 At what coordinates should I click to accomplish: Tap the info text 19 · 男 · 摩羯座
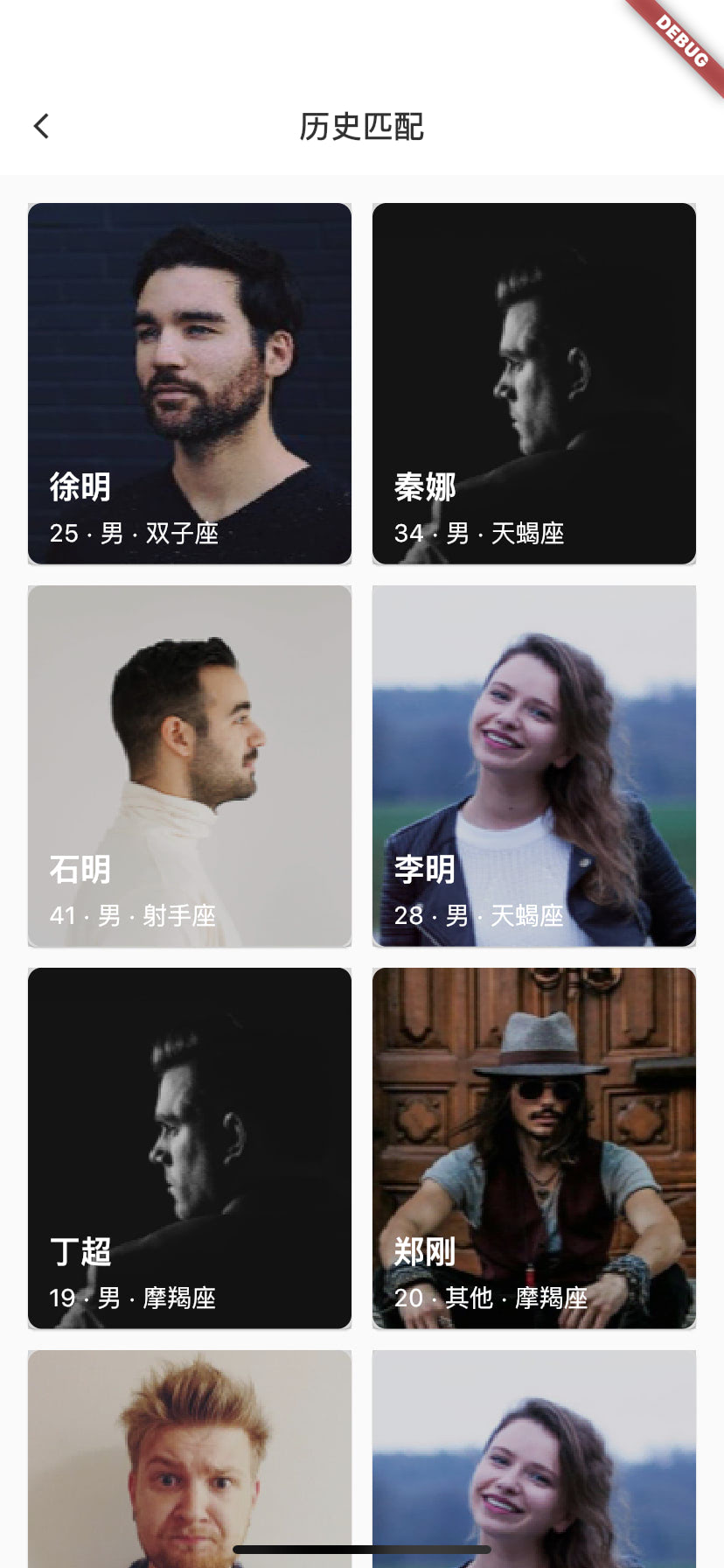[132, 1299]
